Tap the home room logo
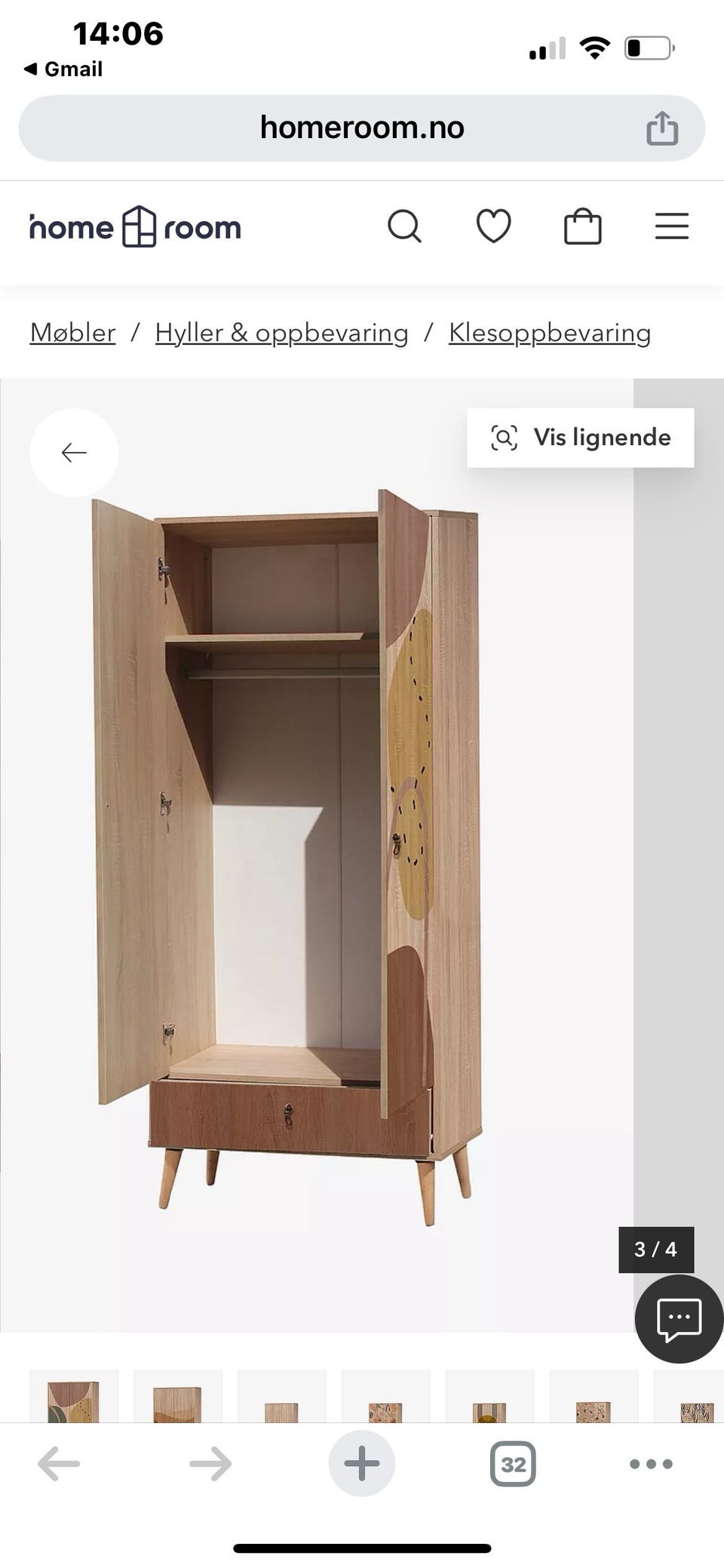The image size is (724, 1568). pos(133,227)
